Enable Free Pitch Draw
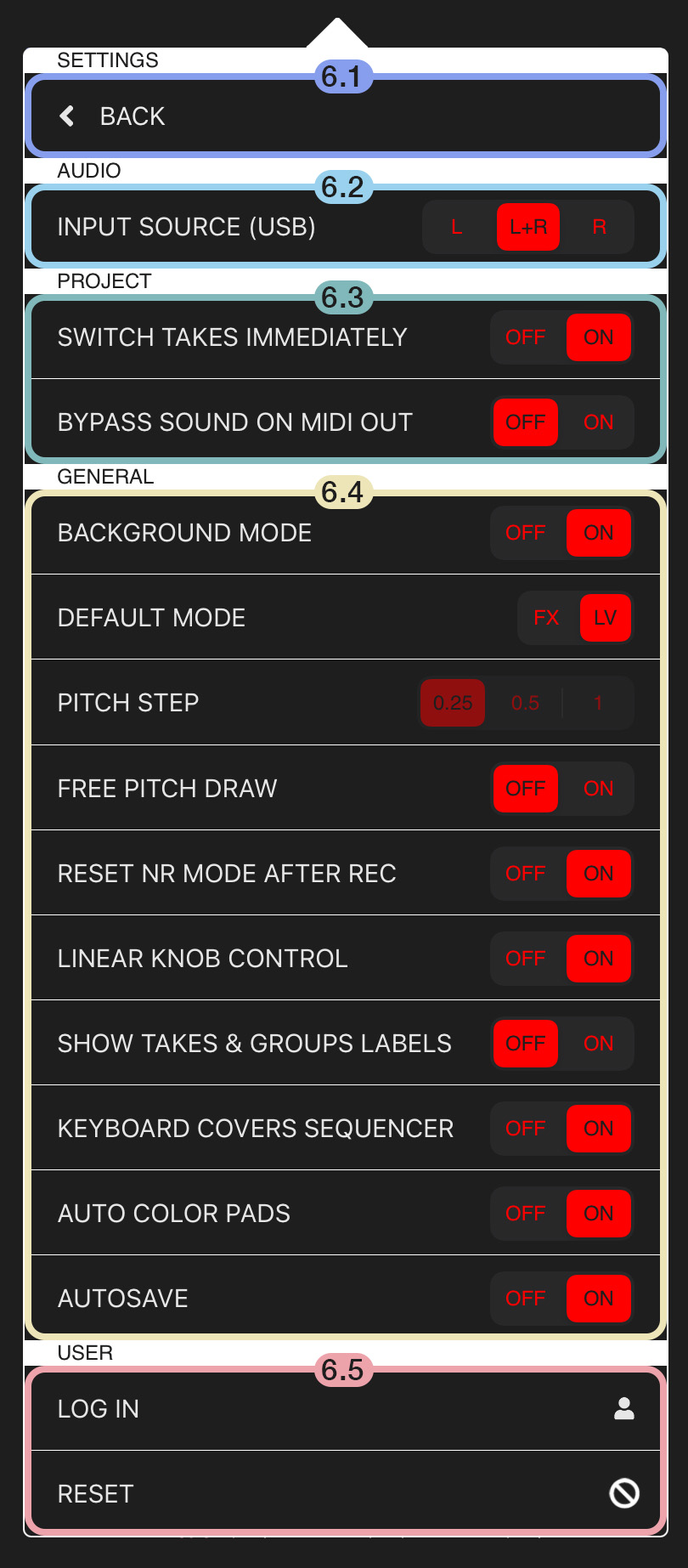This screenshot has width=688, height=1568. [598, 789]
